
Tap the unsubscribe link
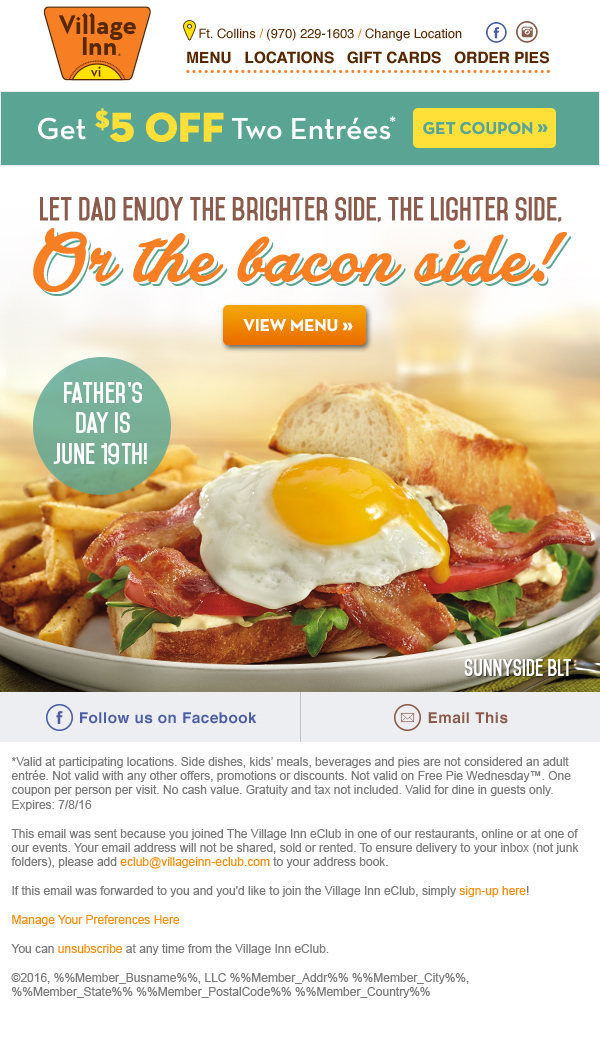click(90, 949)
